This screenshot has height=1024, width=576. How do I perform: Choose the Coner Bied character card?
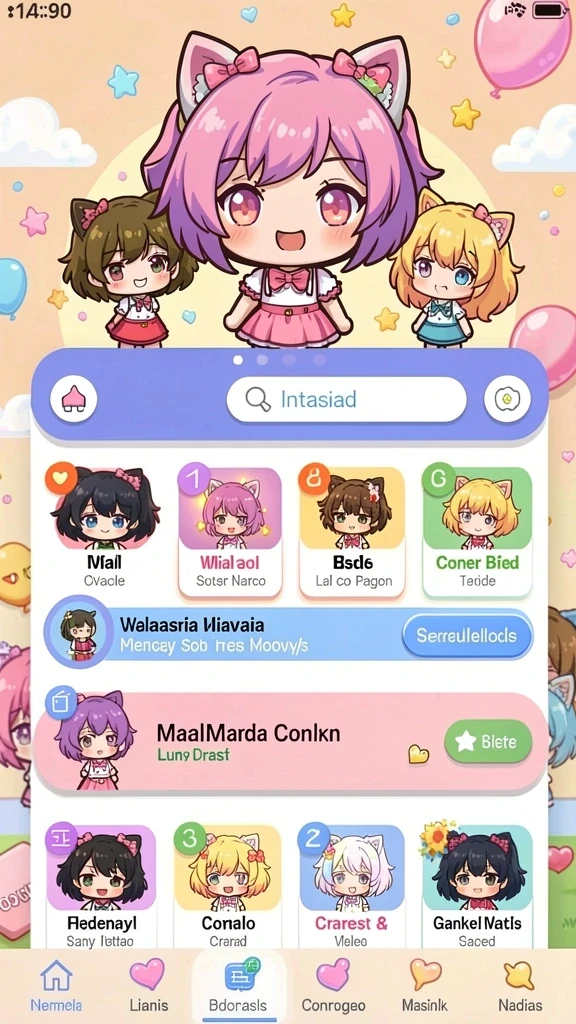[x=477, y=530]
